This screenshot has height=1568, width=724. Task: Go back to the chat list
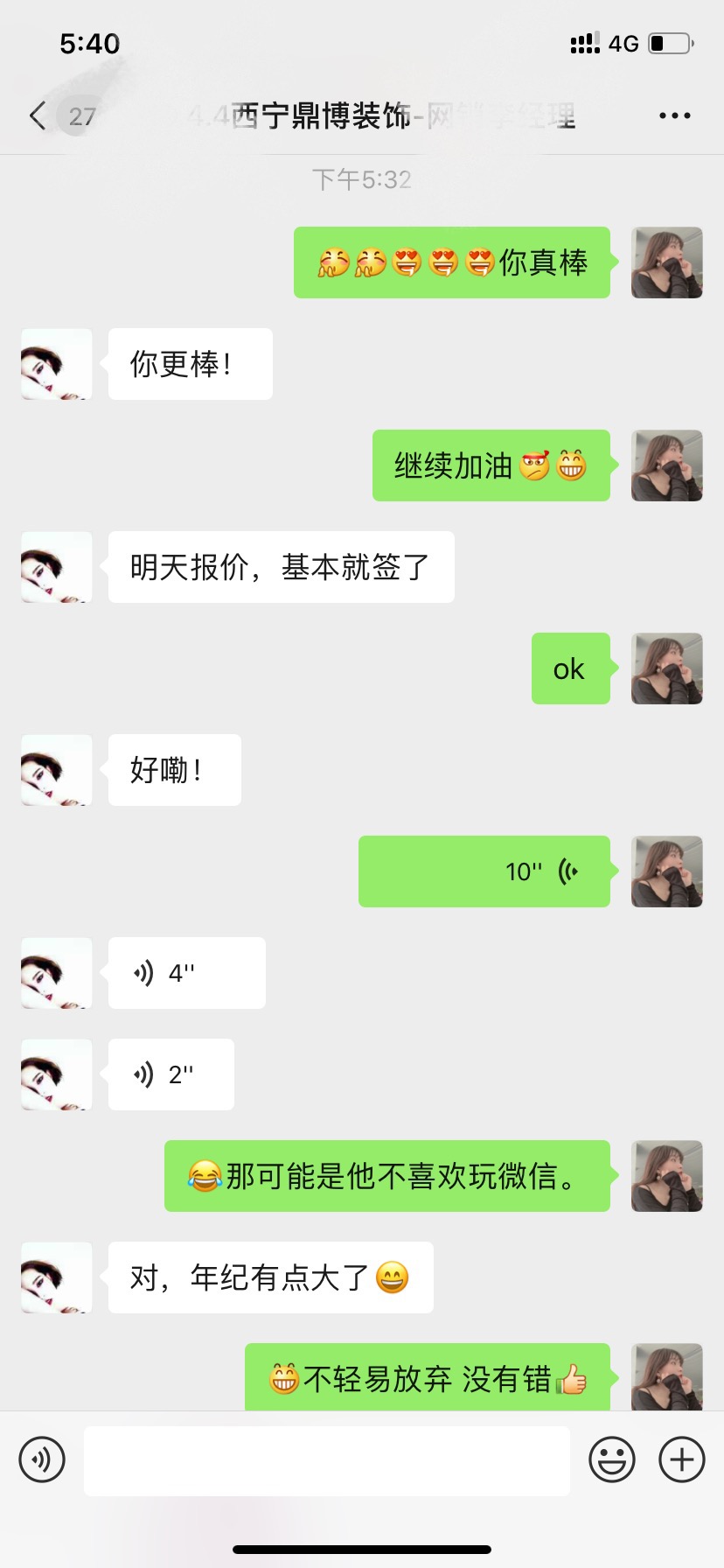point(38,115)
